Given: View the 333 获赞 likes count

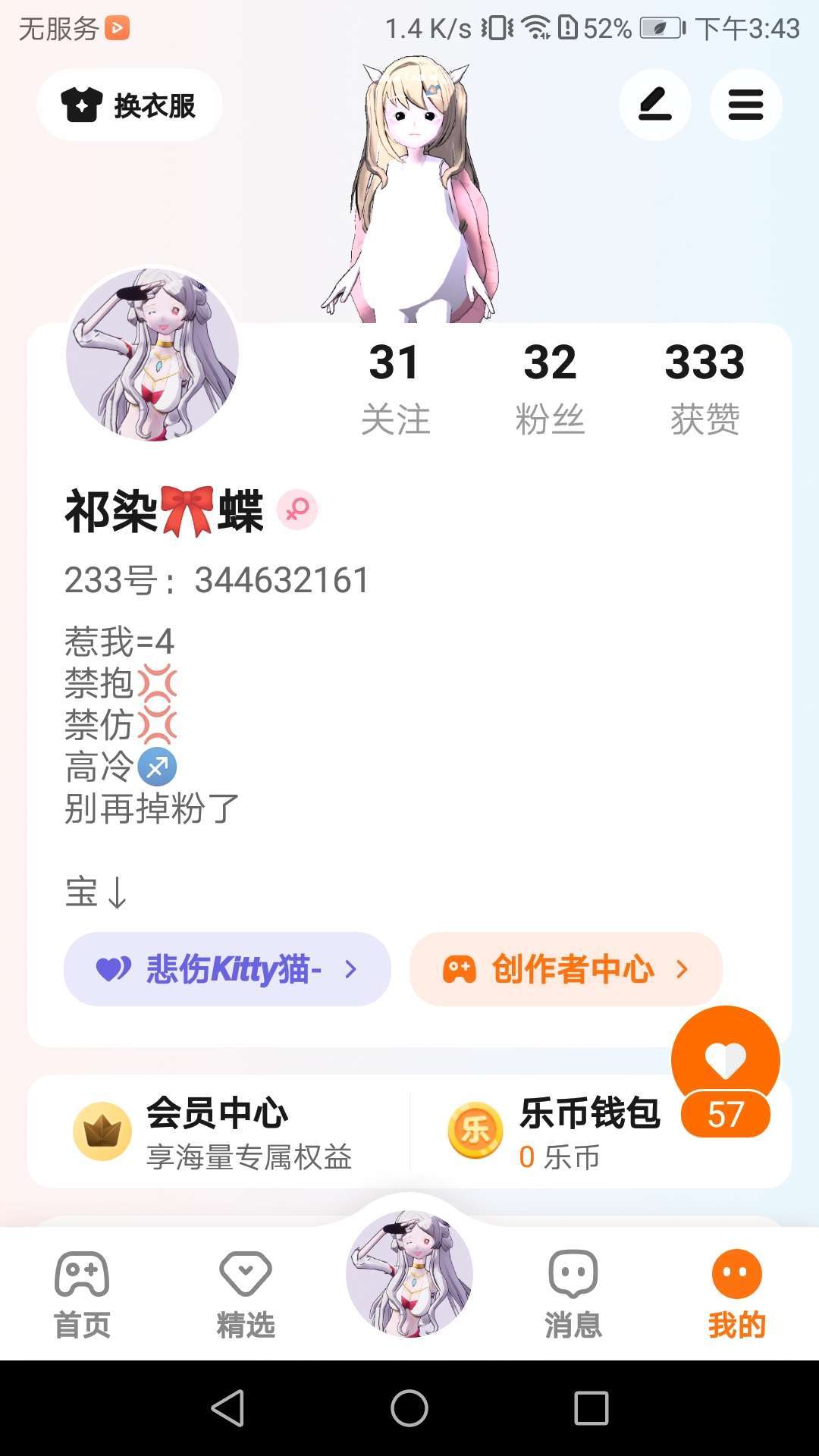Looking at the screenshot, I should [x=704, y=388].
